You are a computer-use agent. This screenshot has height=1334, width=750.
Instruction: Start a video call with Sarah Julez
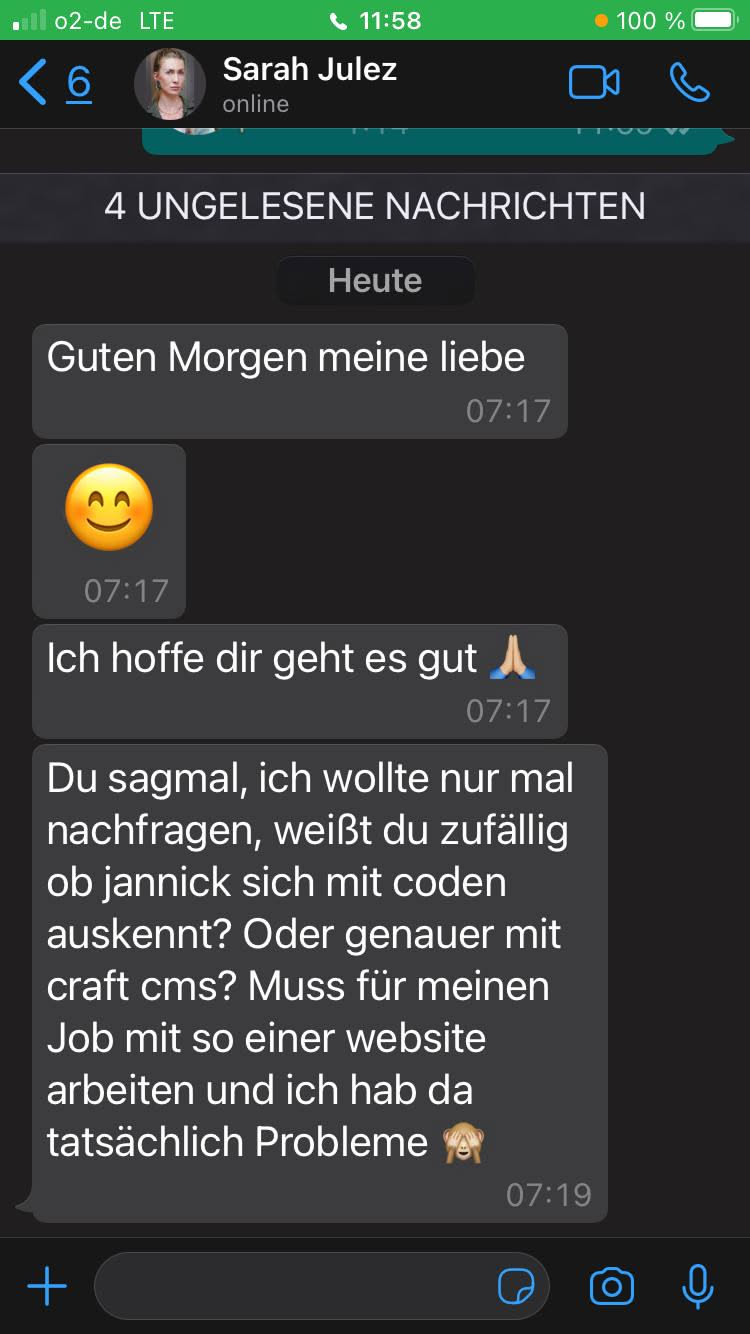(x=594, y=83)
